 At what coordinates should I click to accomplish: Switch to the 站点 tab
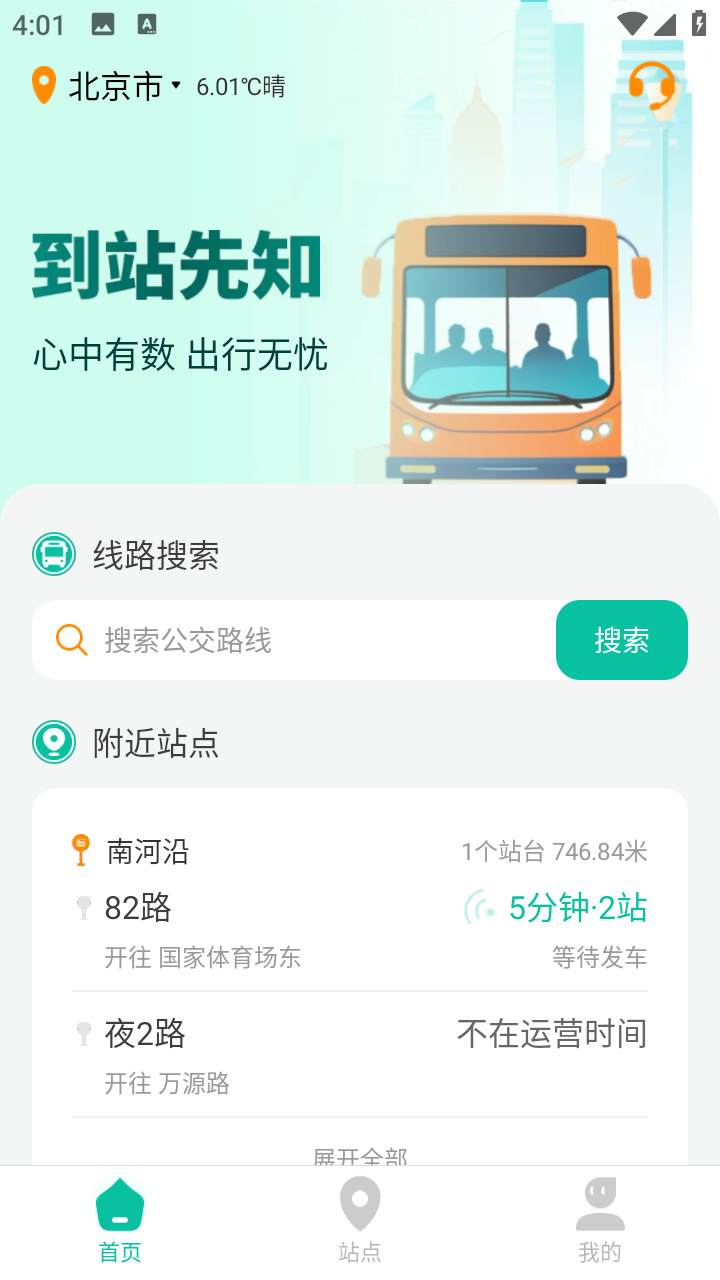360,1222
